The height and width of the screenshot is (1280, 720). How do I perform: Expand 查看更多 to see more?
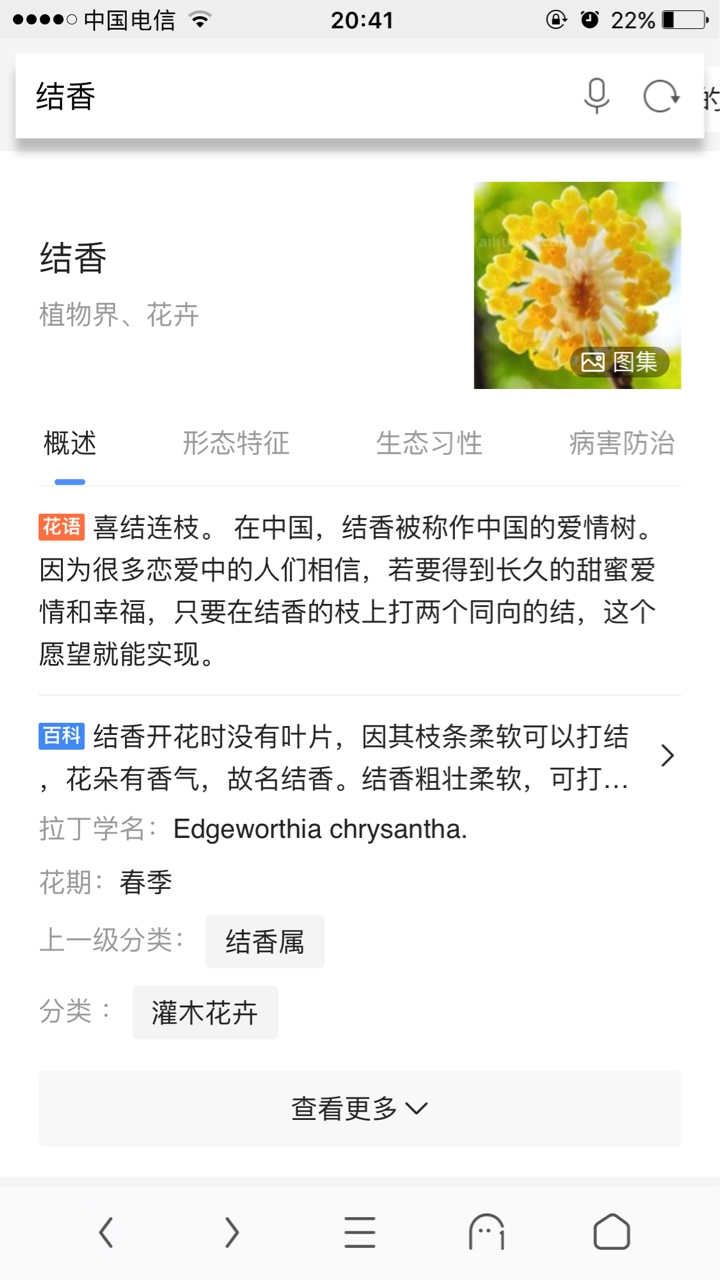point(360,1108)
